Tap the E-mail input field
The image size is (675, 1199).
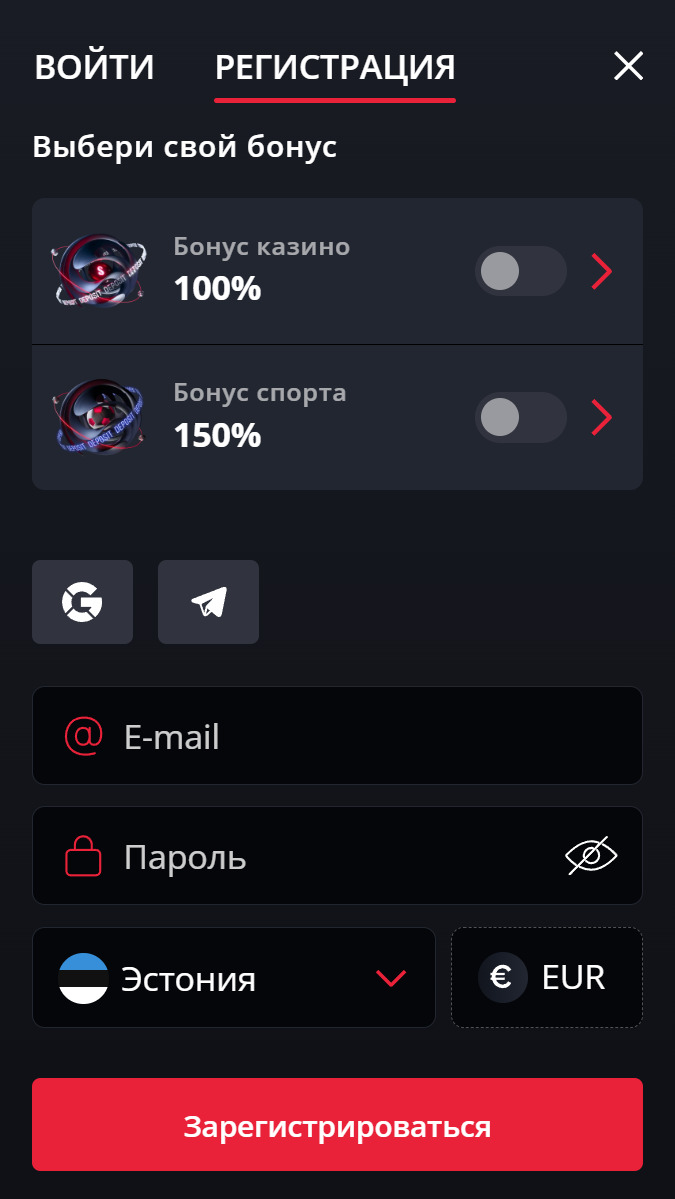337,736
